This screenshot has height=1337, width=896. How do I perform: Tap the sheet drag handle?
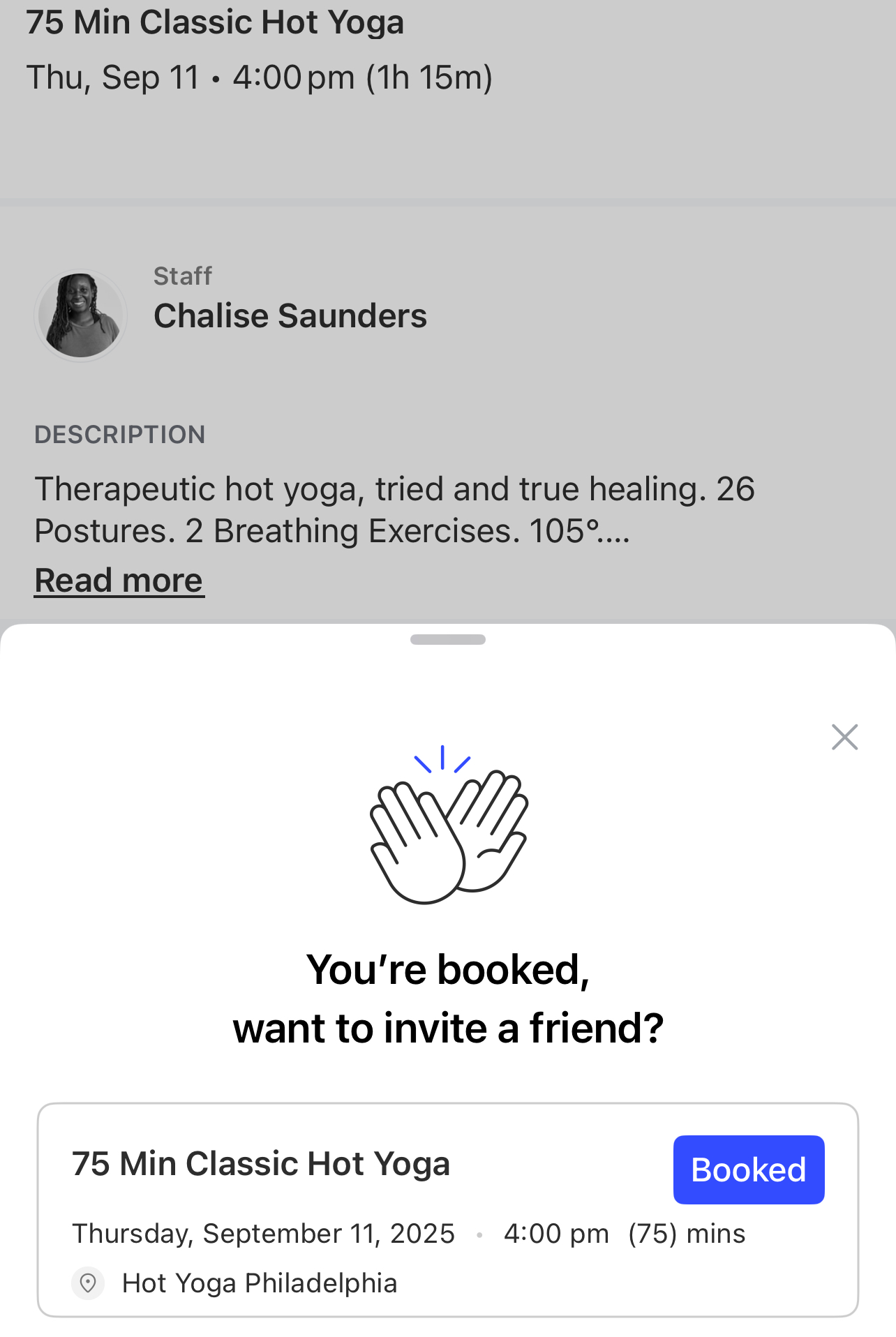(x=448, y=640)
